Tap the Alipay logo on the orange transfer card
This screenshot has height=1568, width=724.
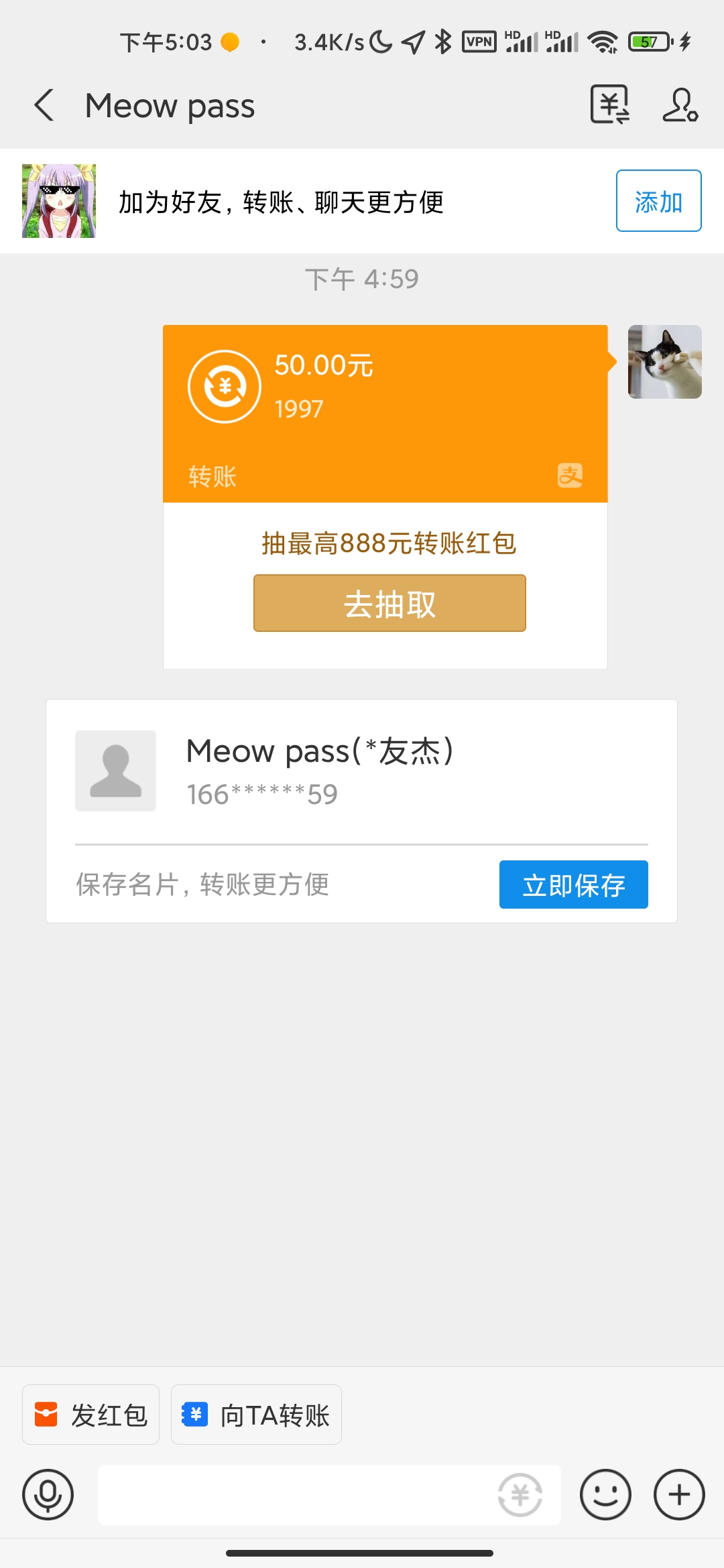569,476
